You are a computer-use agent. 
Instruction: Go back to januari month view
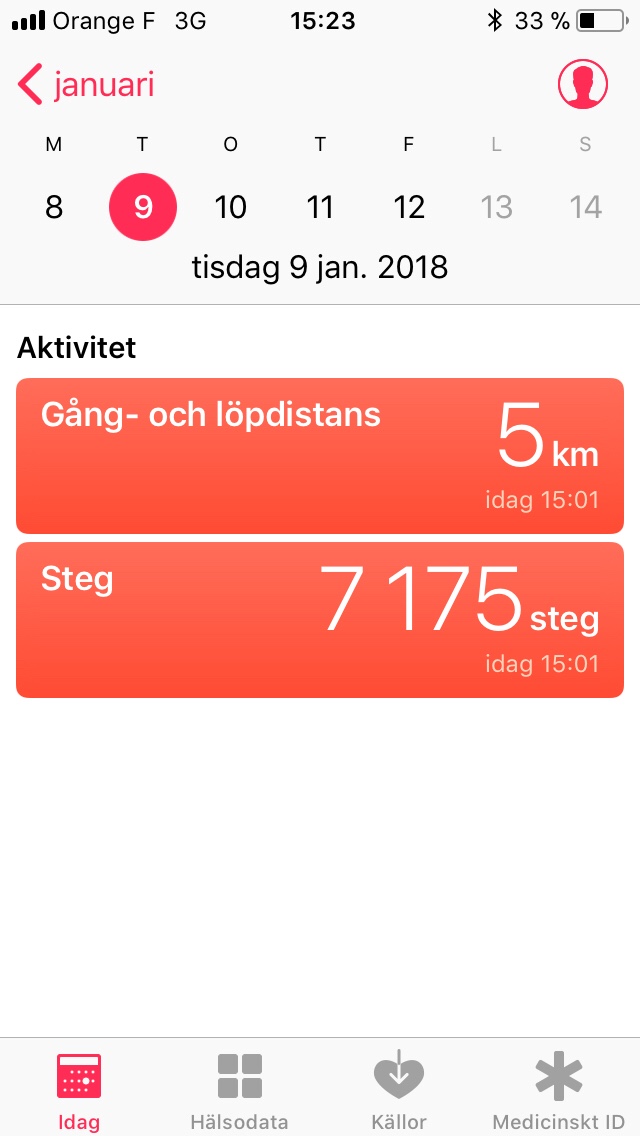(x=86, y=85)
